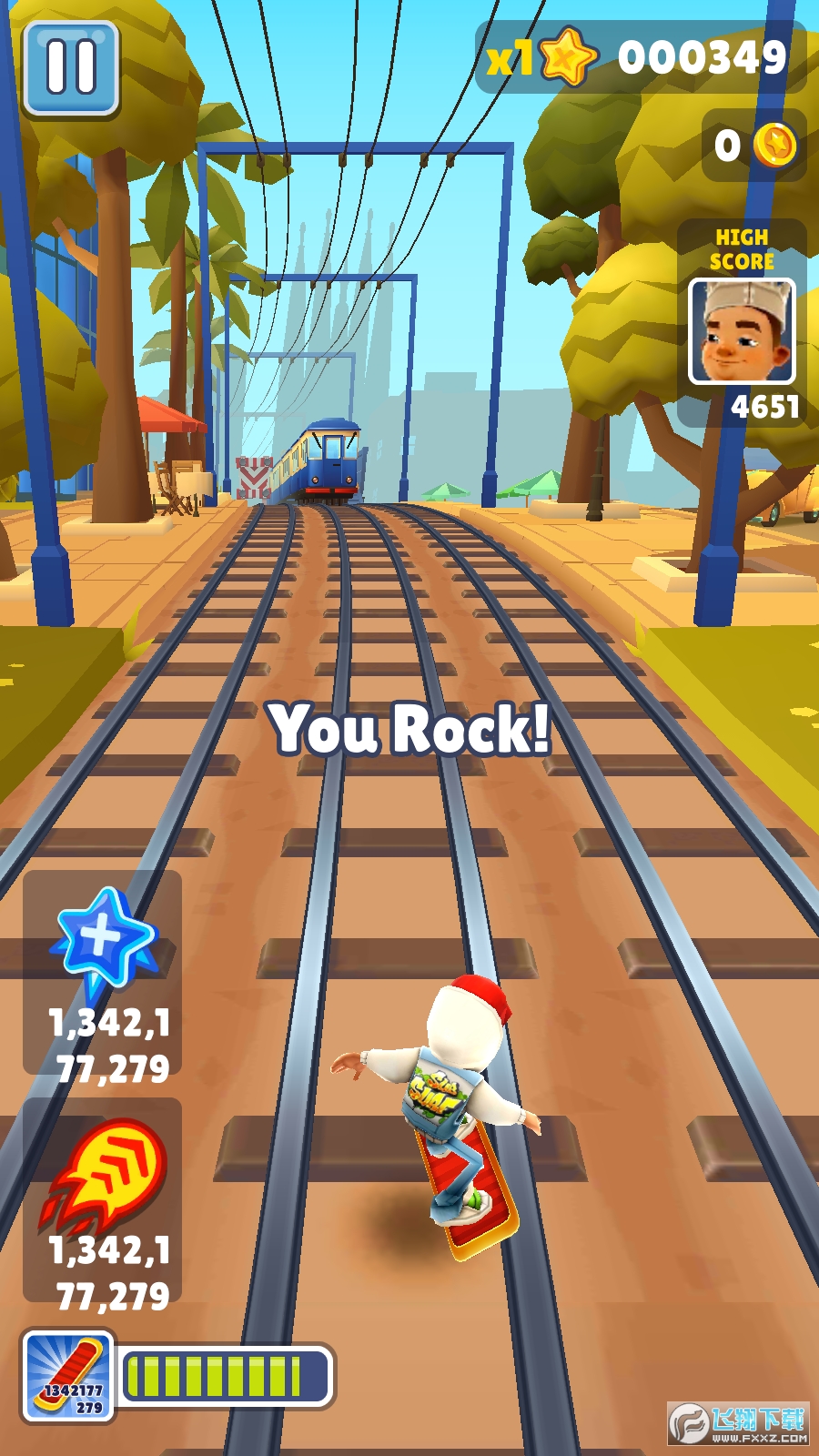819x1456 pixels.
Task: Pause the game
Action: coord(71,69)
